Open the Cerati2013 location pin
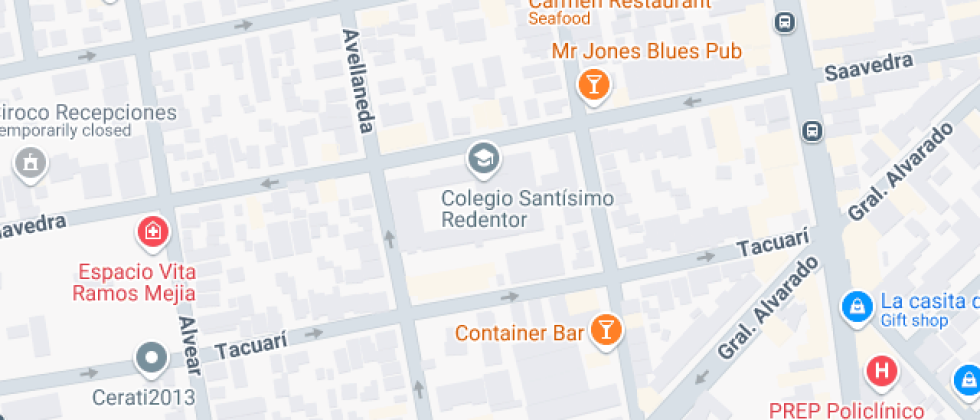The width and height of the screenshot is (980, 420). point(152,357)
